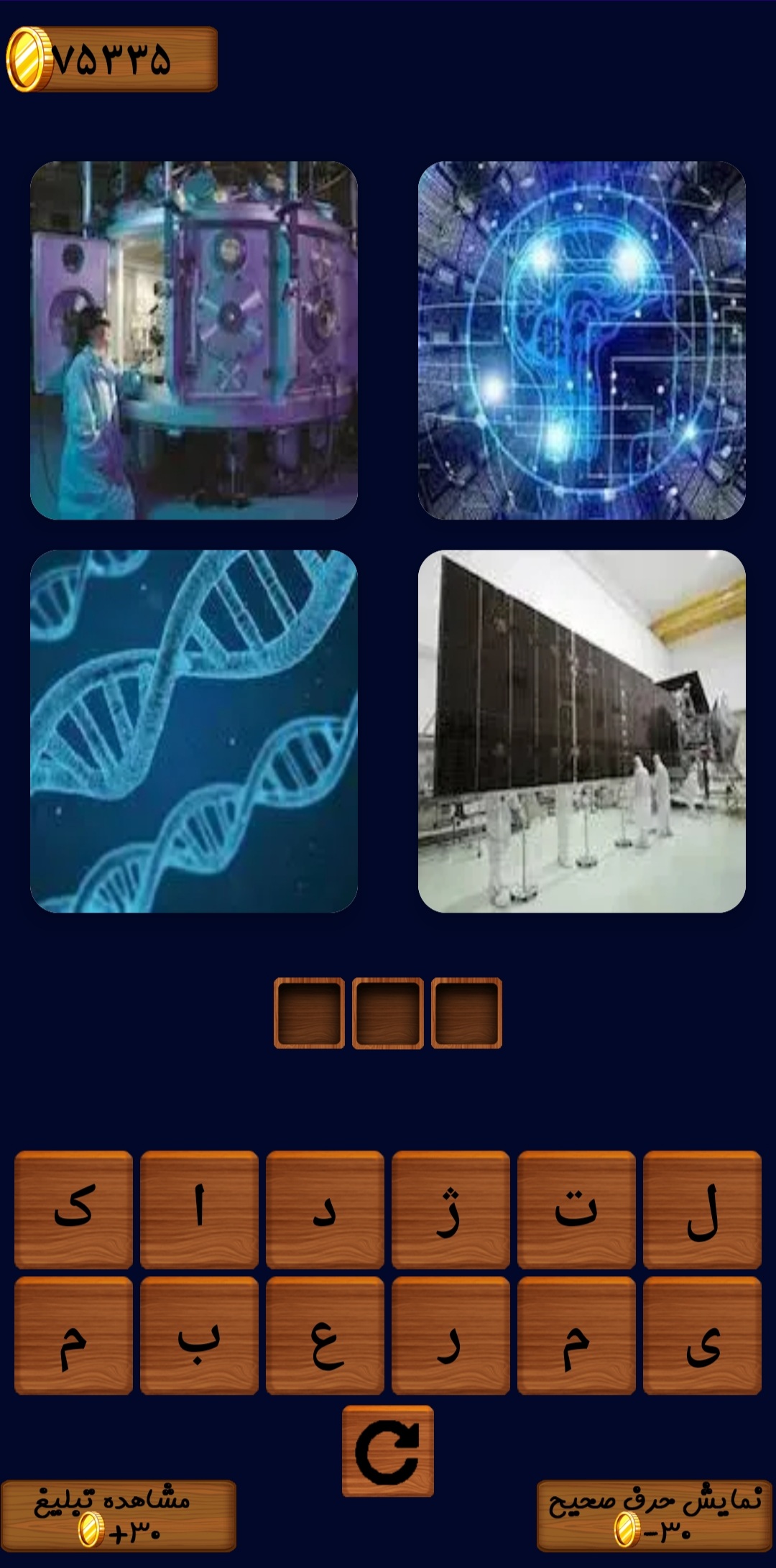Tap the letter ا tile

pyautogui.click(x=199, y=1209)
